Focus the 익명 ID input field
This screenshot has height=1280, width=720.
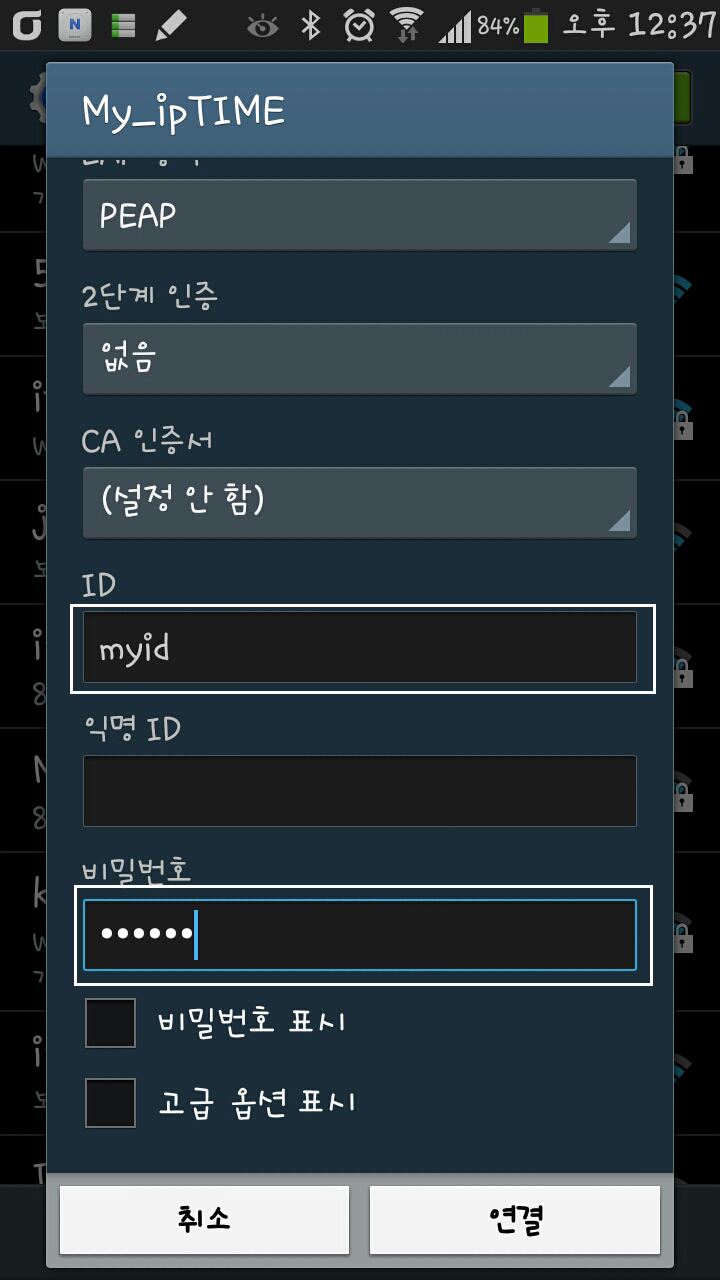[x=359, y=791]
